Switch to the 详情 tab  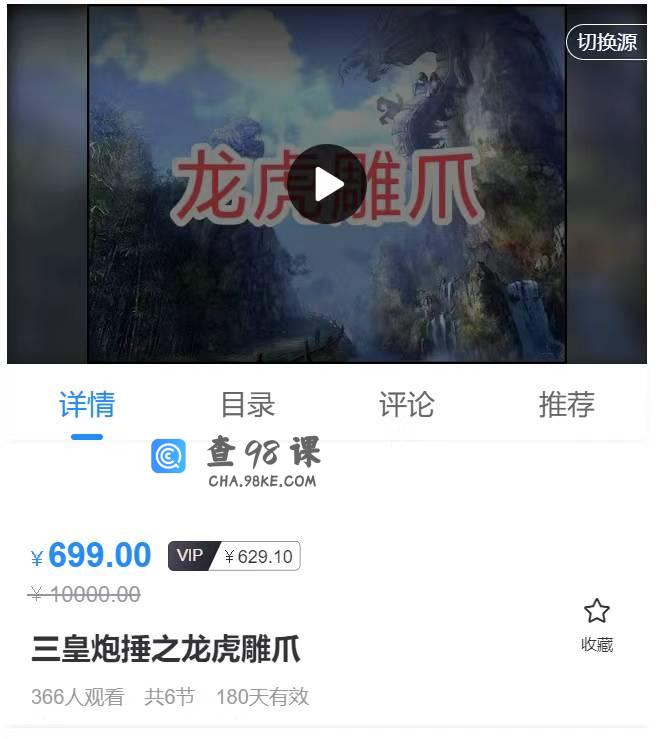(87, 405)
